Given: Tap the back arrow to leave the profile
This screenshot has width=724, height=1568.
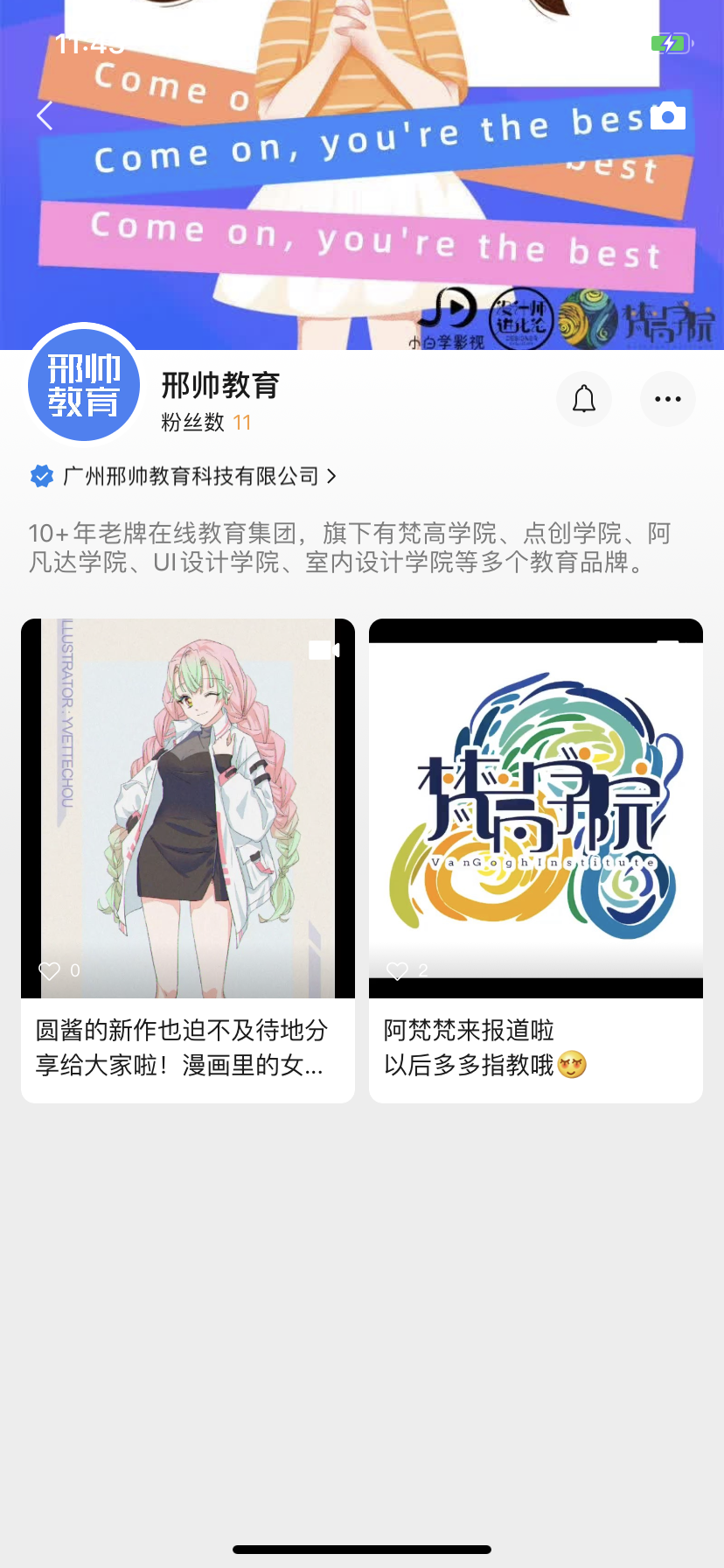Looking at the screenshot, I should (43, 115).
